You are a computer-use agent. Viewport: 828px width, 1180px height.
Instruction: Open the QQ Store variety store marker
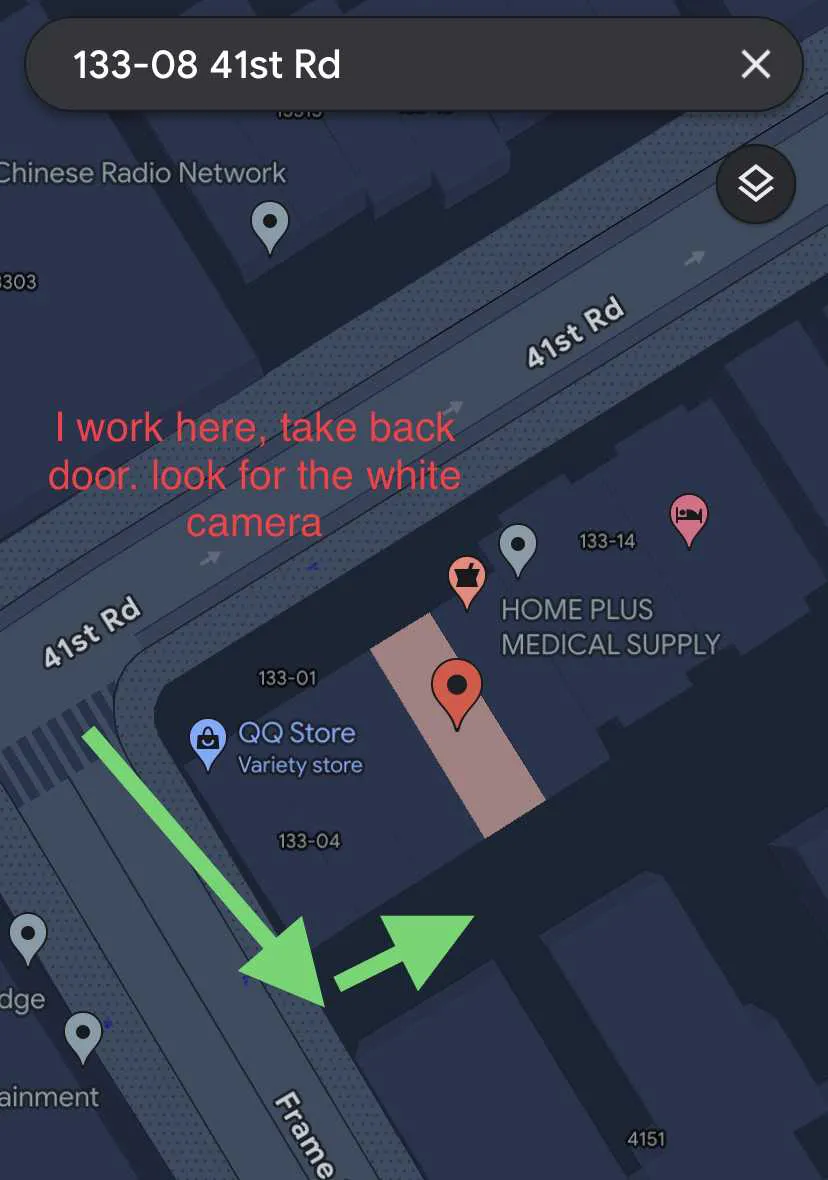tap(208, 742)
